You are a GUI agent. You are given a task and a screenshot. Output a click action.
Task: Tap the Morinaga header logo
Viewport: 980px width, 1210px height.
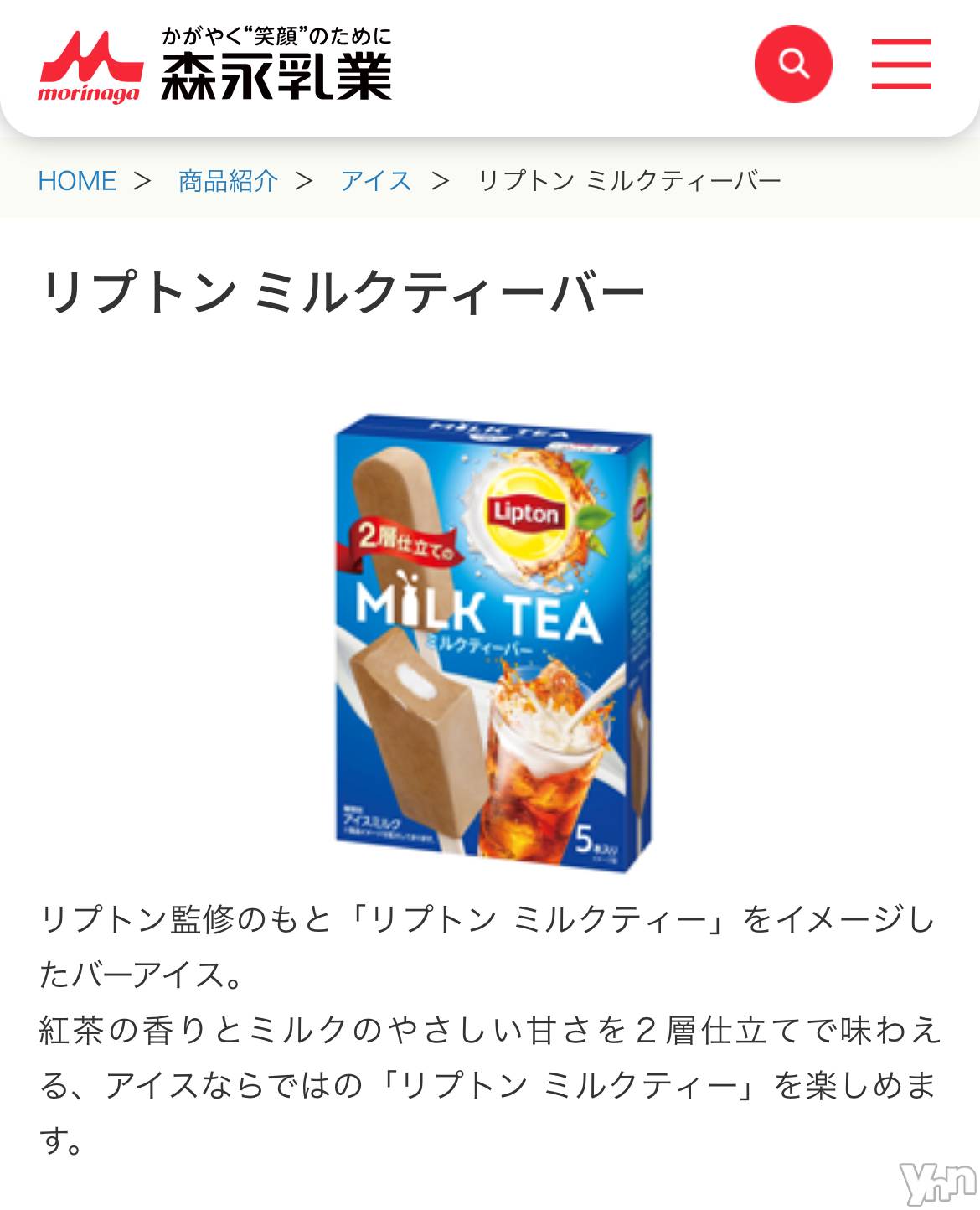[x=214, y=67]
